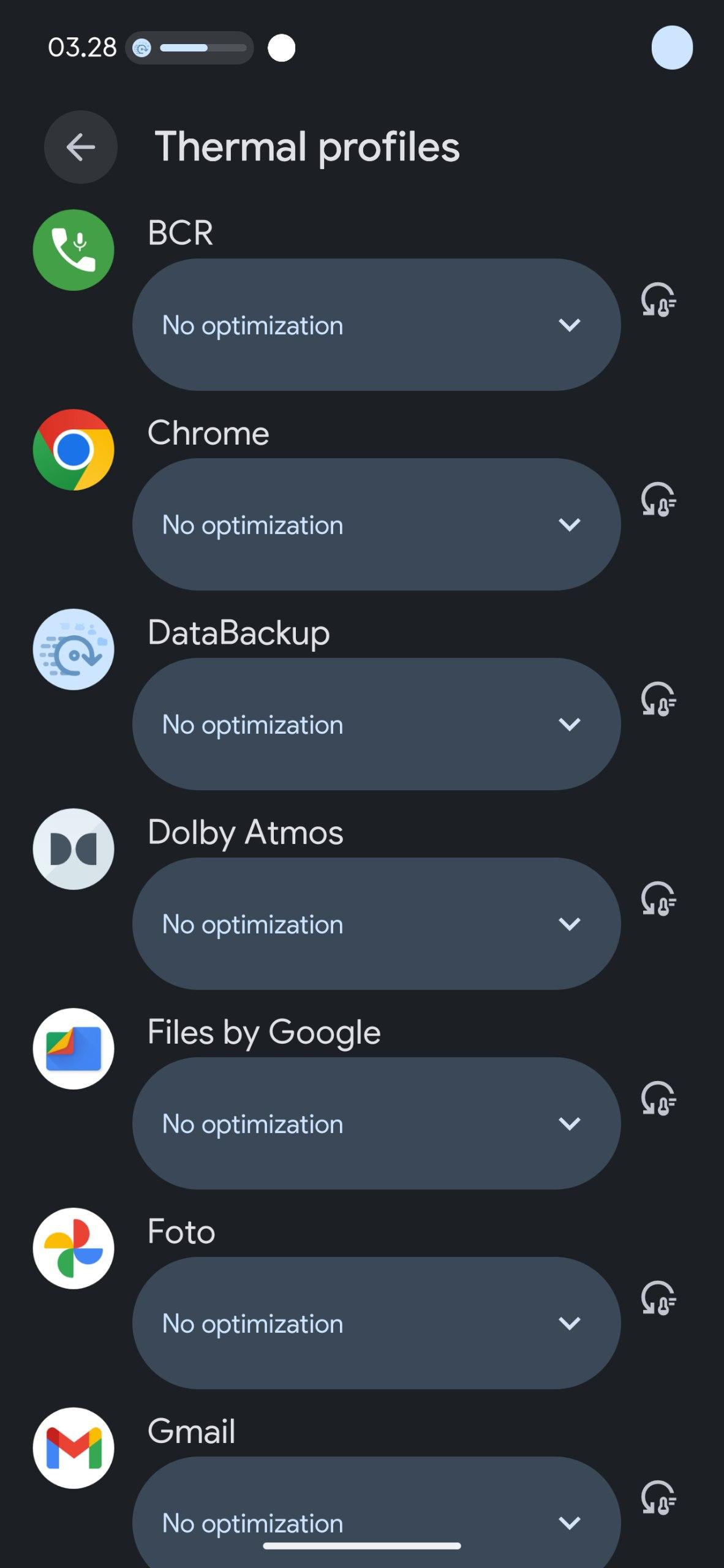This screenshot has width=724, height=1568.
Task: Select Dolby Atmos thermal profile dropdown
Action: click(x=376, y=924)
